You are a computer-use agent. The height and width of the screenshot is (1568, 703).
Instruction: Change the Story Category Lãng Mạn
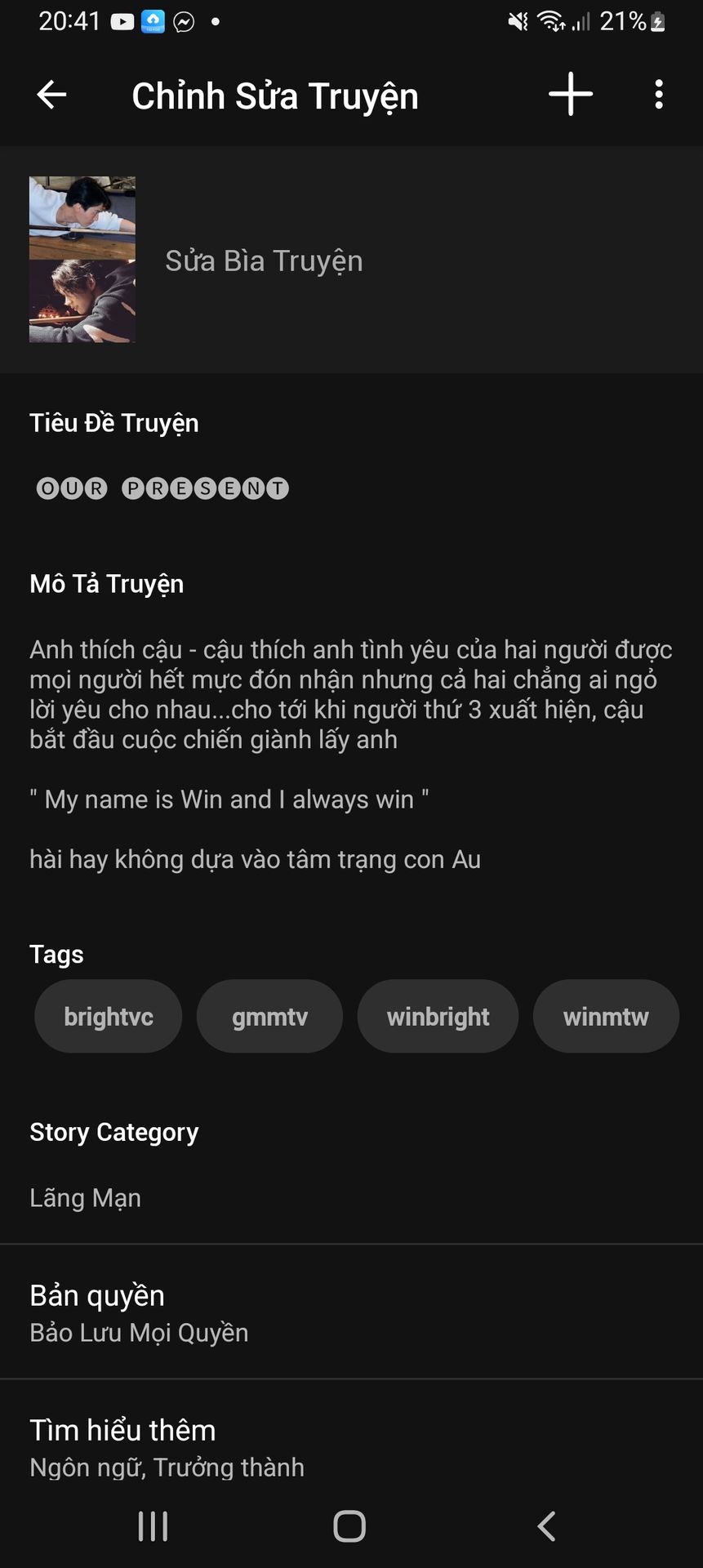tap(86, 1197)
